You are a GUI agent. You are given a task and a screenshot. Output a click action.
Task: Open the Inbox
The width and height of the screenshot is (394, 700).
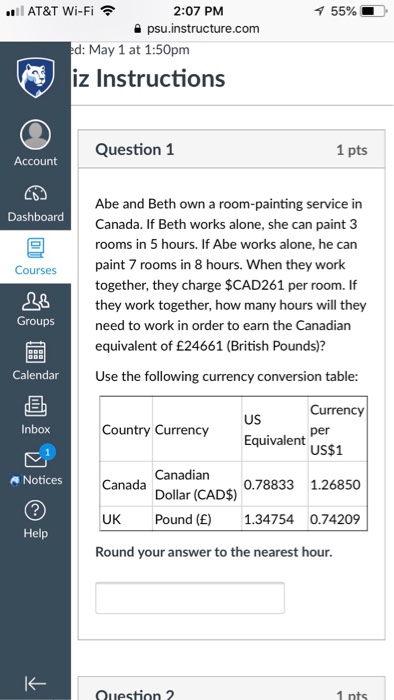[35, 416]
